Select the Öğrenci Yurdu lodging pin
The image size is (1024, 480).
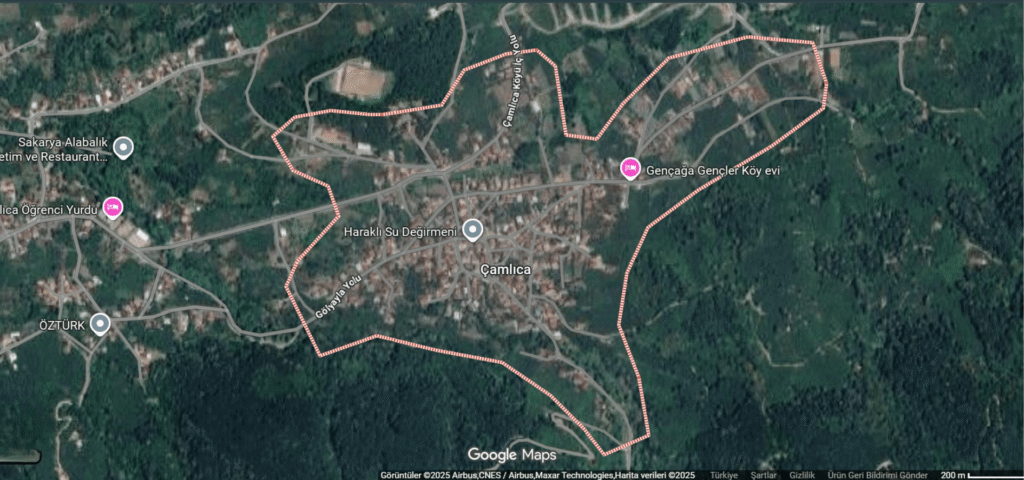click(113, 208)
